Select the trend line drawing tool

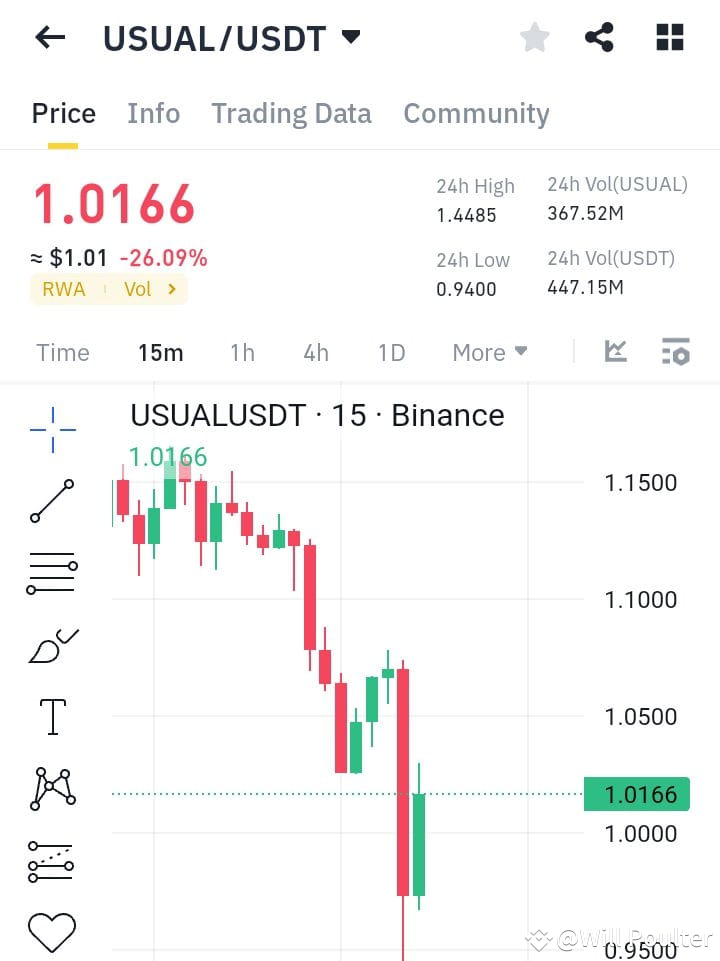point(50,500)
